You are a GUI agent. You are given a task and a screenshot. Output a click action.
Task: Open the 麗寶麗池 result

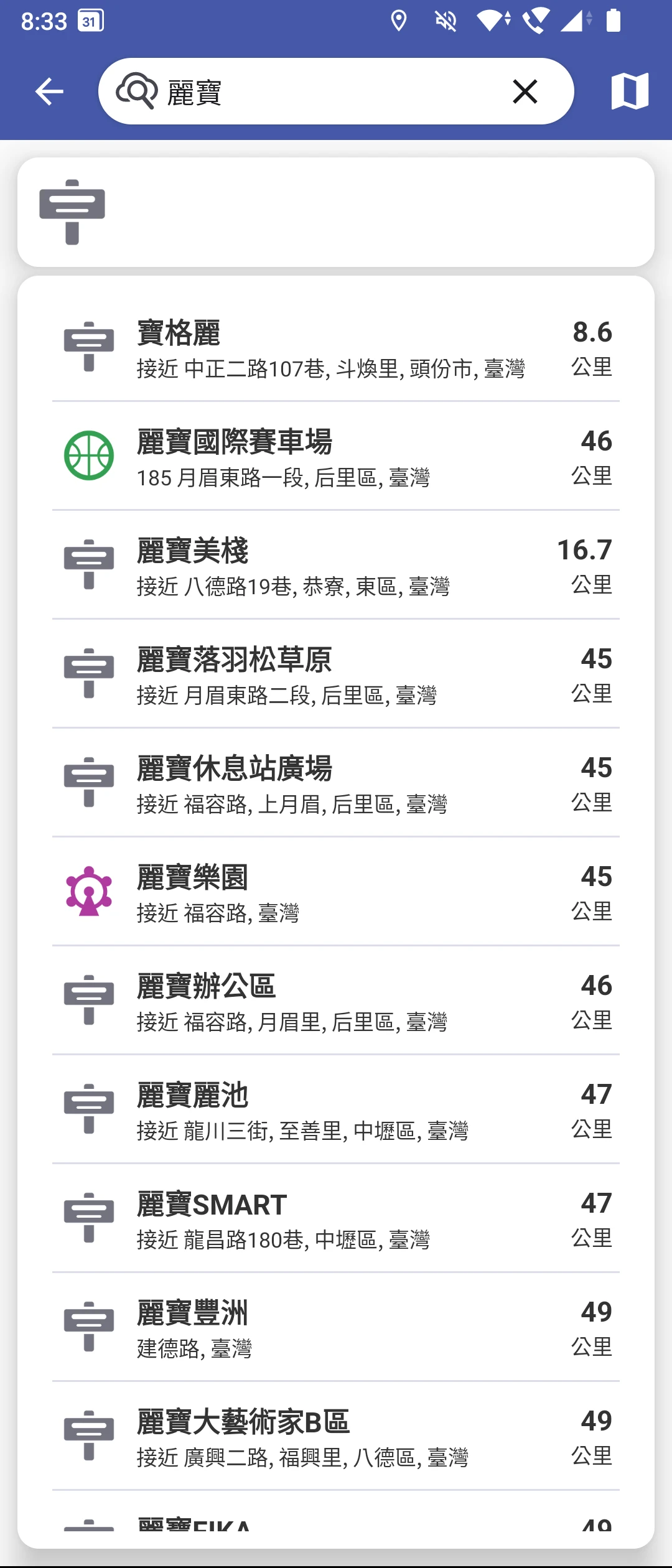pyautogui.click(x=336, y=1111)
